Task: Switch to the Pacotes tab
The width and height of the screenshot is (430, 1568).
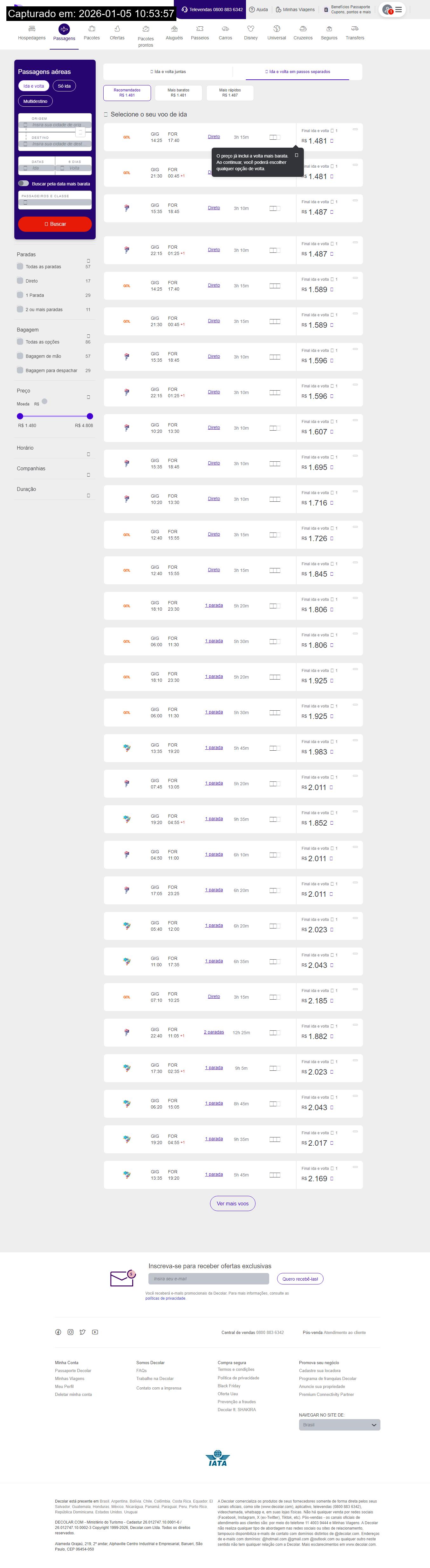Action: pos(91,33)
